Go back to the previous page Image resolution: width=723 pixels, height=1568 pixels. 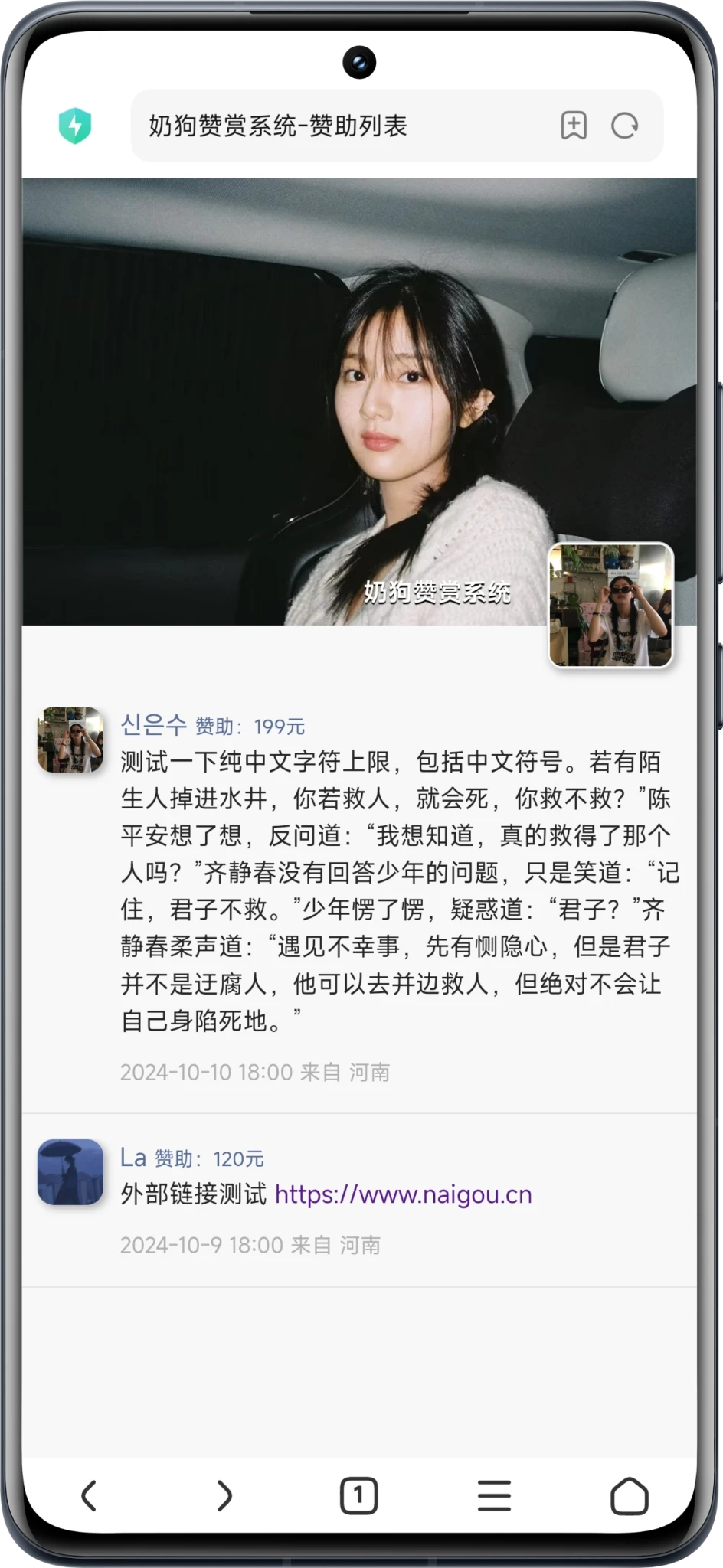[89, 1495]
